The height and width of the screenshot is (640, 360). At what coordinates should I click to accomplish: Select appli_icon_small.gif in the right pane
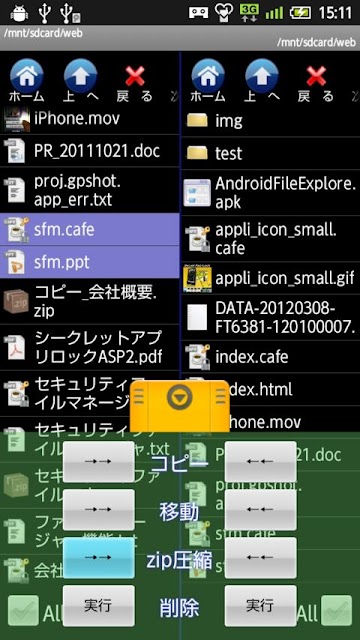(x=270, y=278)
